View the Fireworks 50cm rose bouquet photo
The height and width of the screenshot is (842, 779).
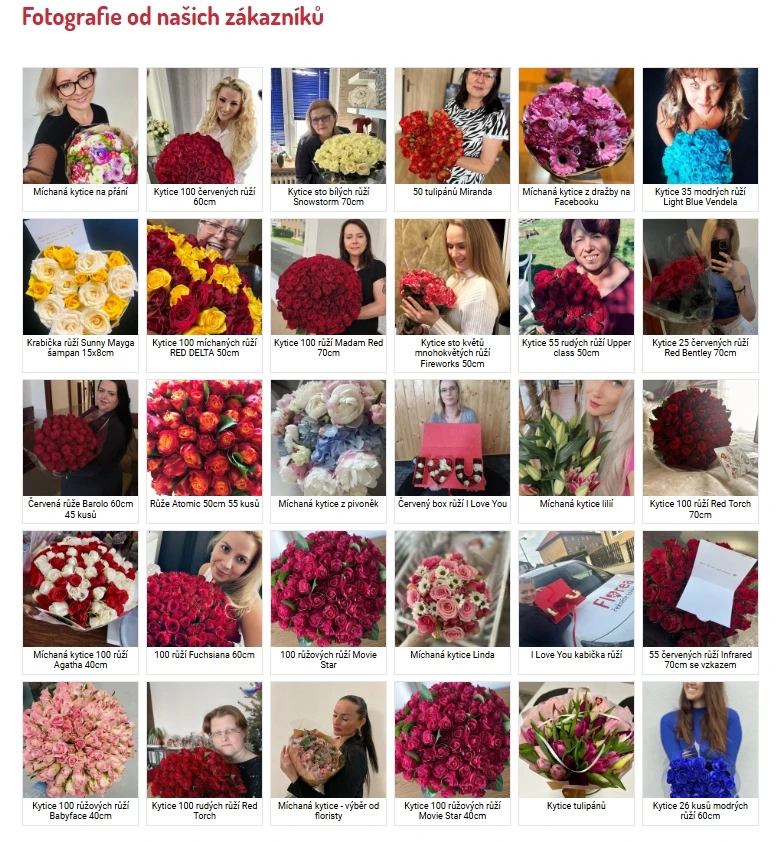click(452, 277)
